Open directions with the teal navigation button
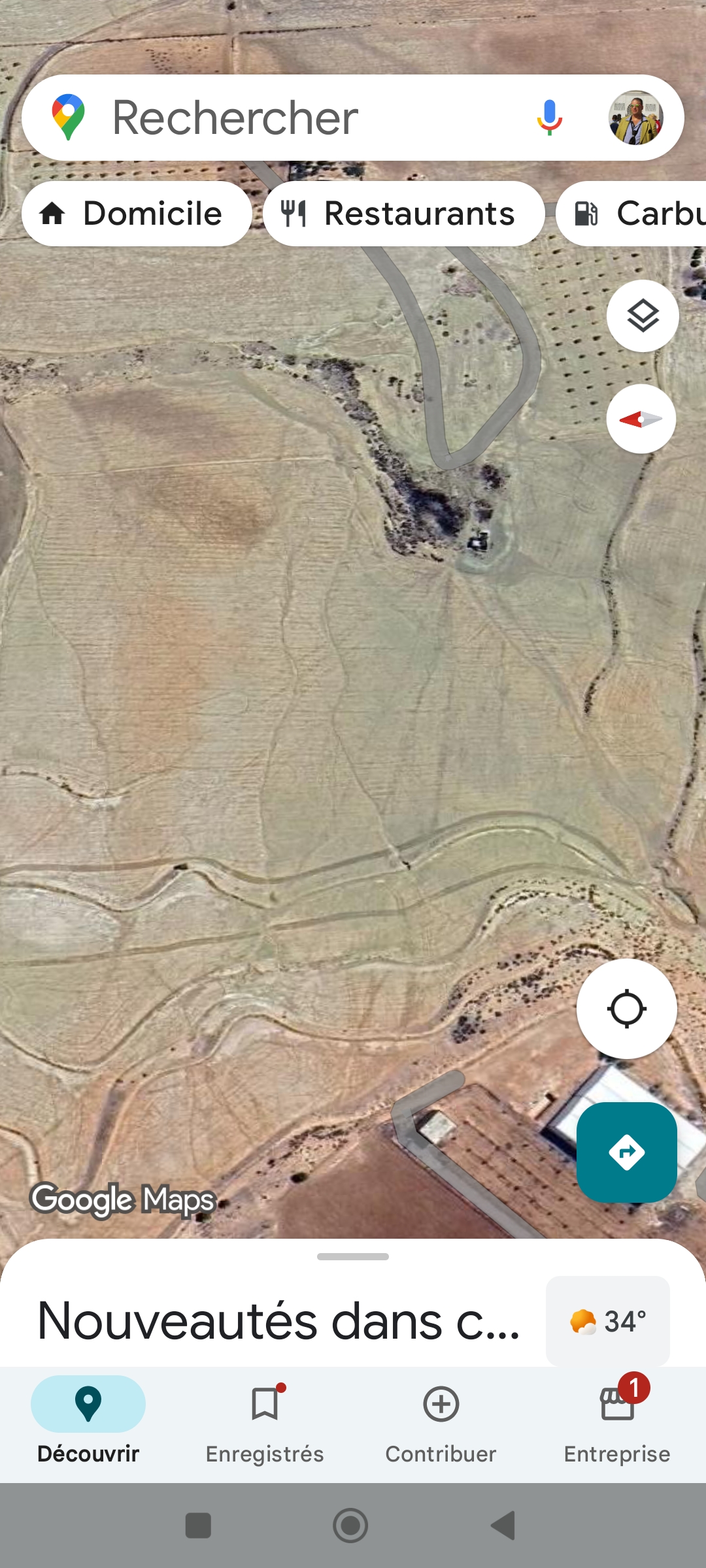706x1568 pixels. 626,1152
